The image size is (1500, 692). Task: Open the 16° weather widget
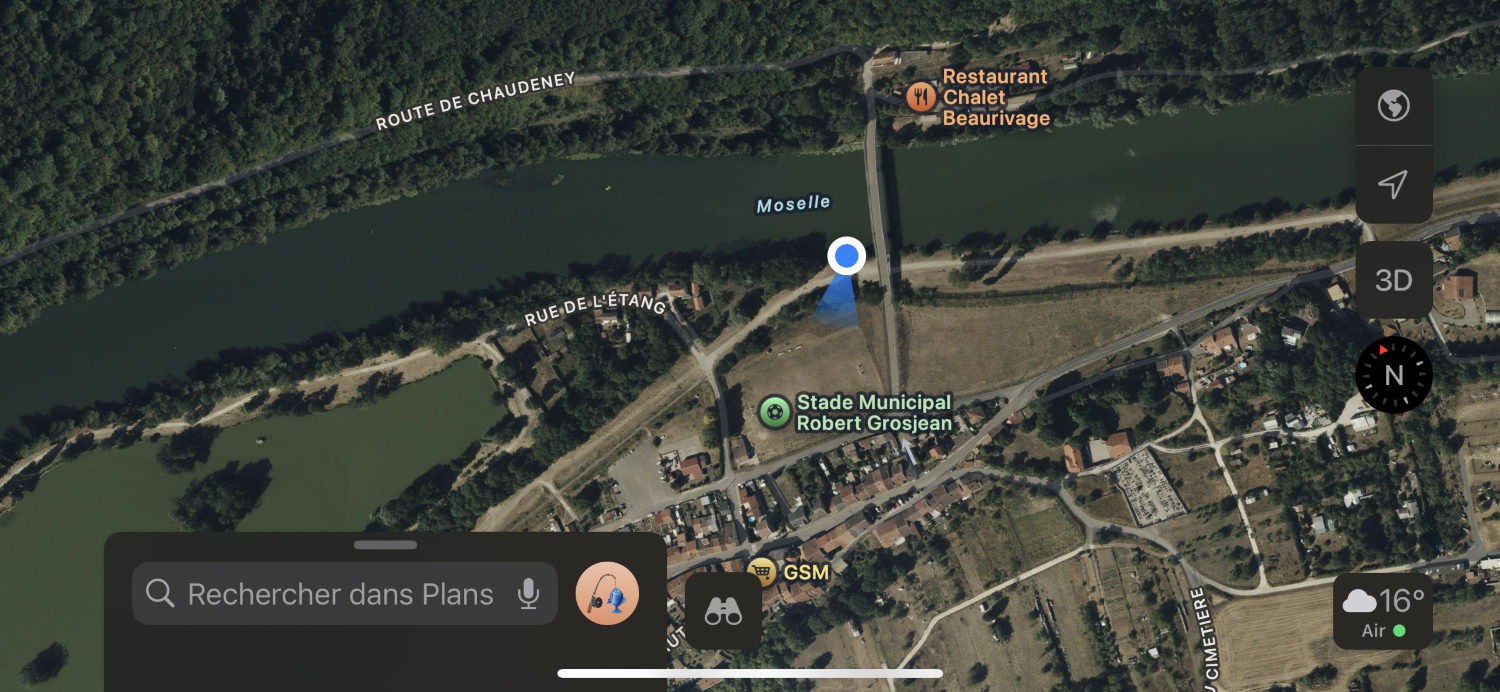(x=1383, y=611)
